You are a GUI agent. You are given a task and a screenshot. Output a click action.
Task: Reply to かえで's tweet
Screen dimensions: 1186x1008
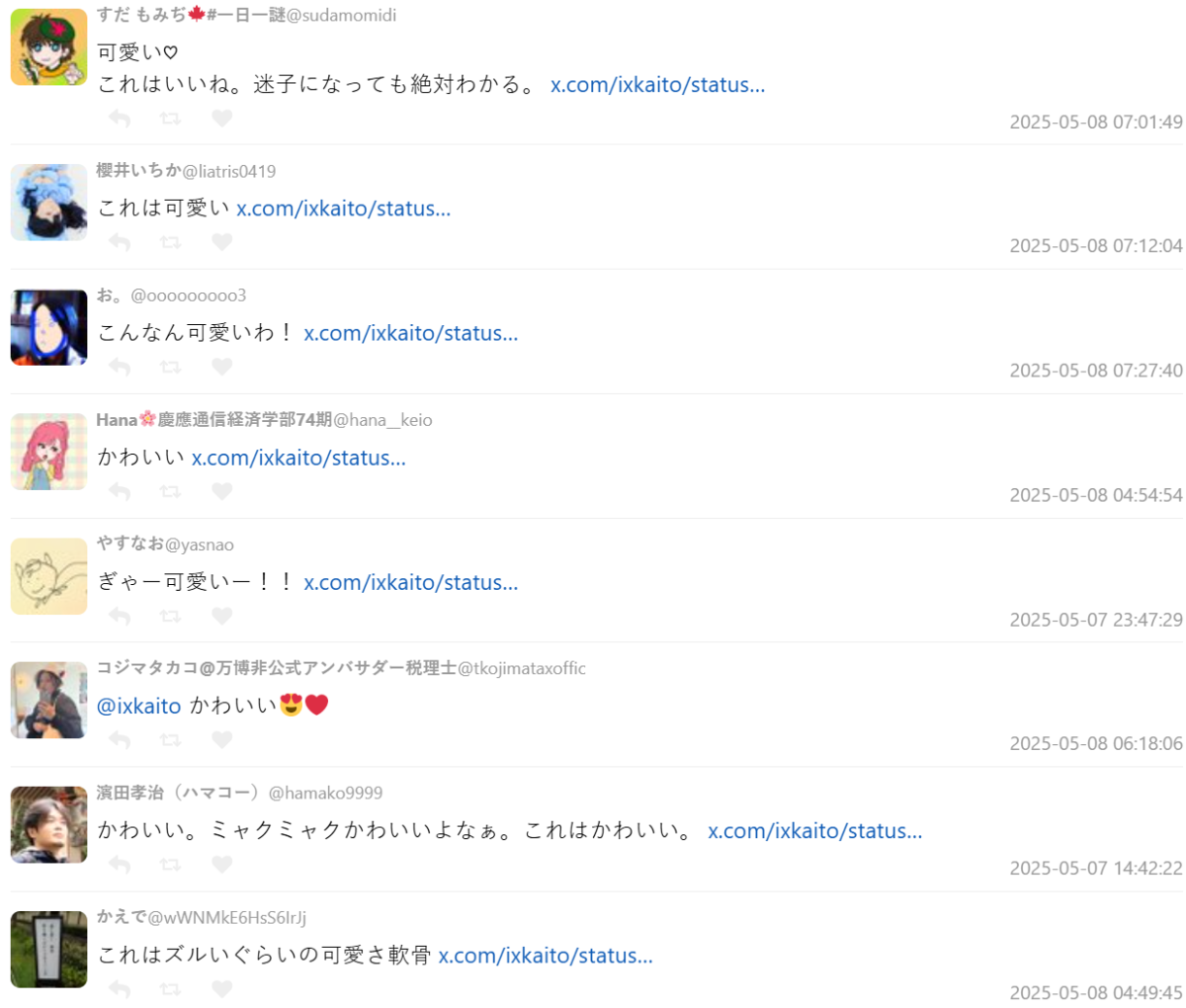(120, 988)
